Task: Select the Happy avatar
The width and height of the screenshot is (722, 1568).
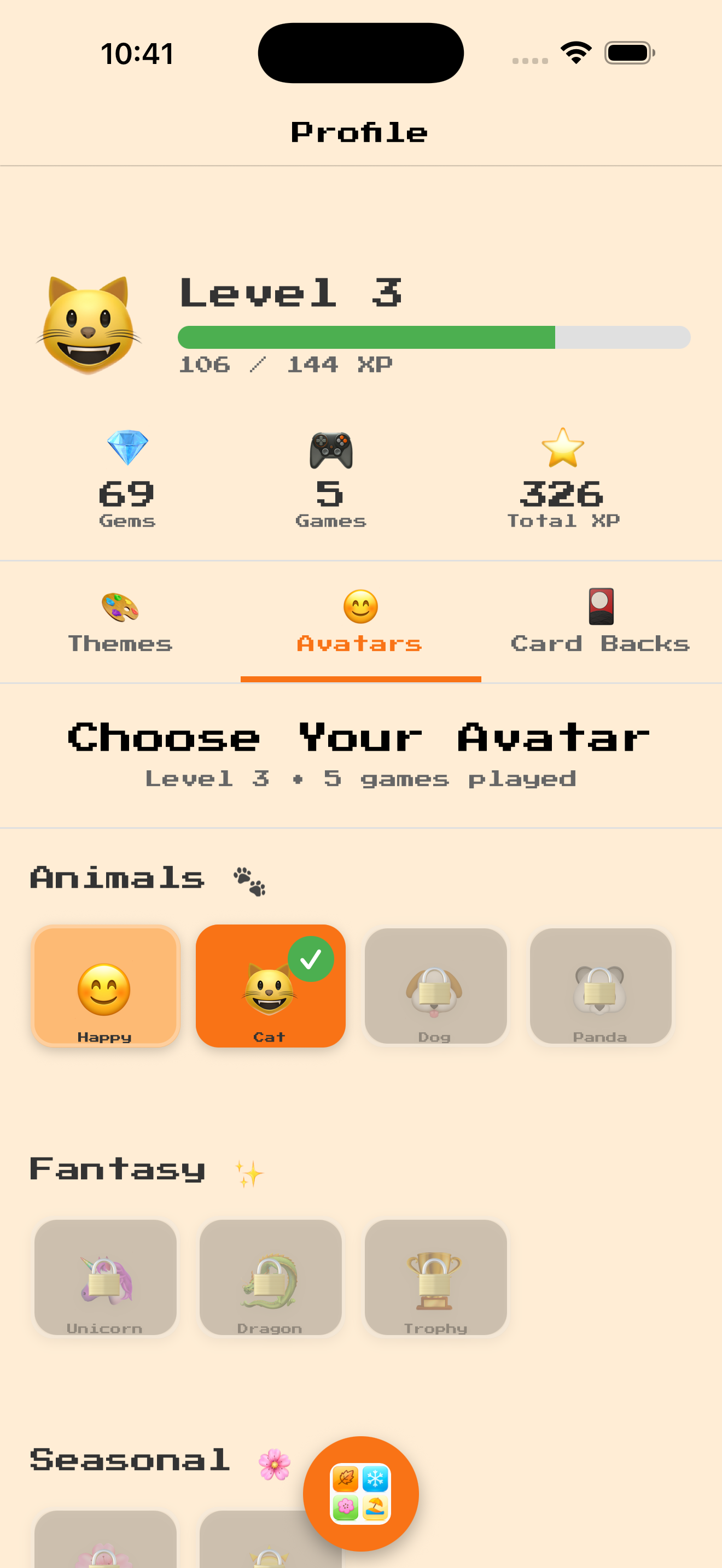Action: [106, 986]
